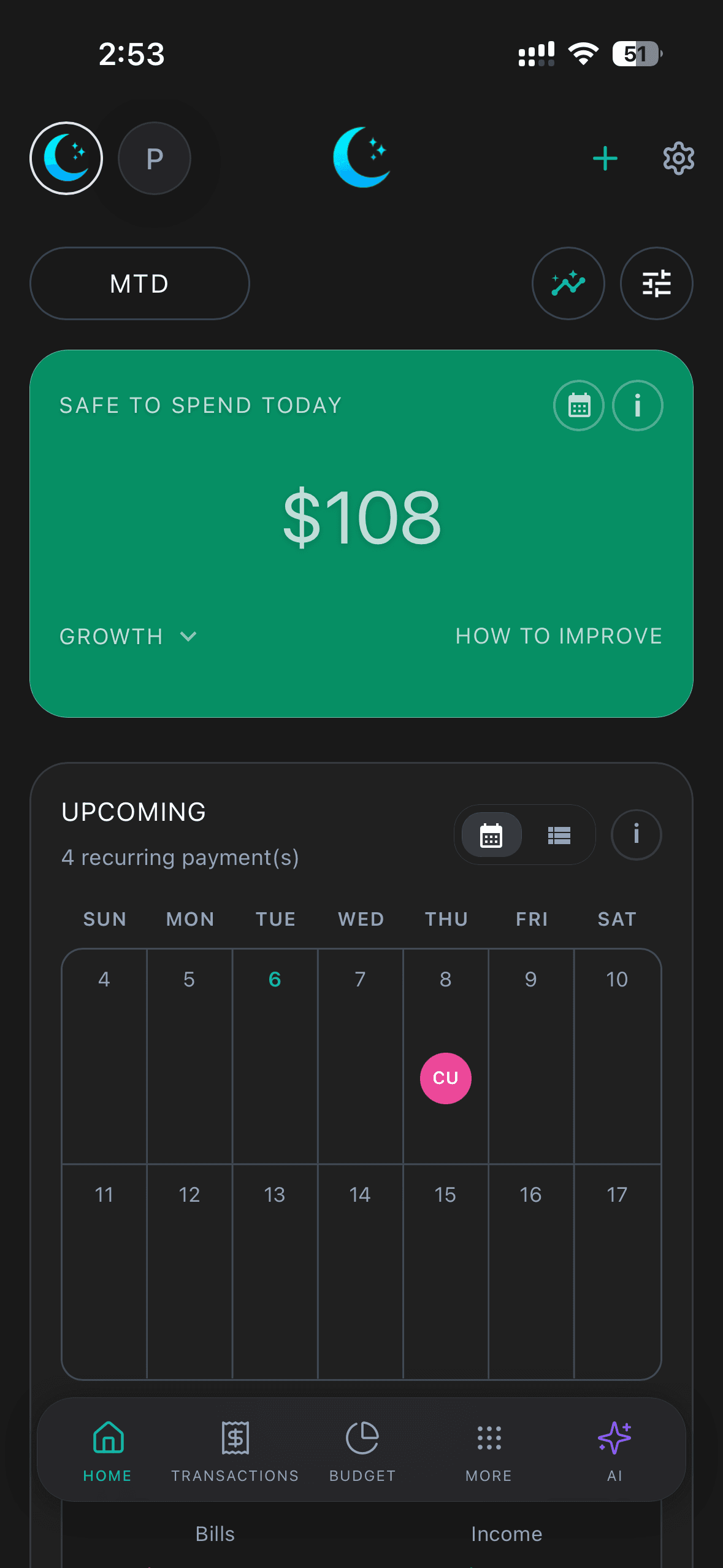Select the calendar icon on Safe to Spend card
723x1568 pixels.
(578, 405)
